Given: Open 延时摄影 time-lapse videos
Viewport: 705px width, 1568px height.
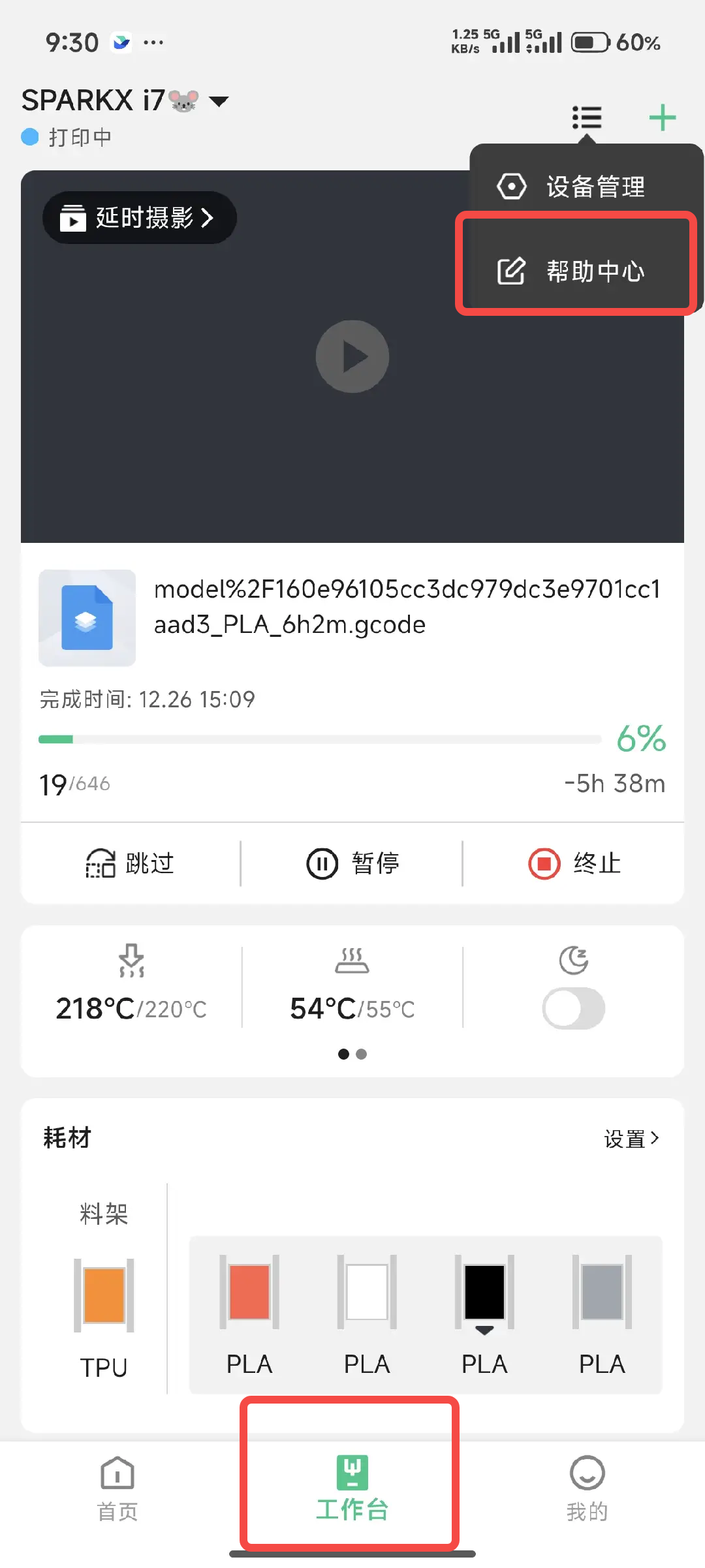Looking at the screenshot, I should [139, 217].
